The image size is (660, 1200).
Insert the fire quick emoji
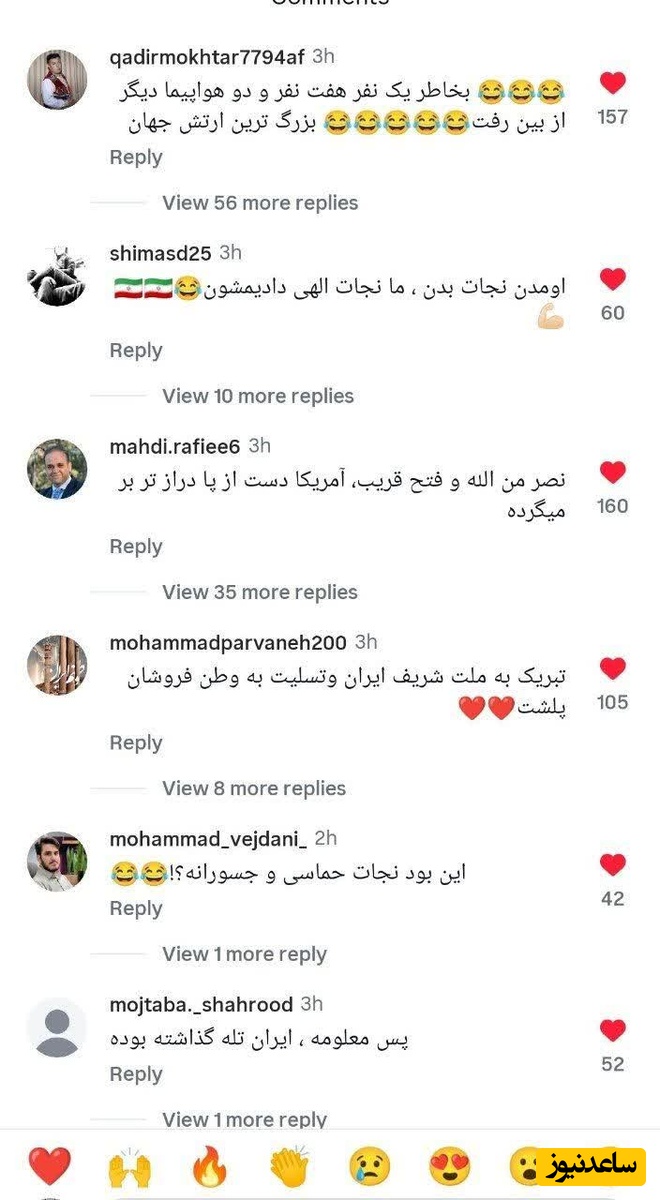coord(209,1166)
